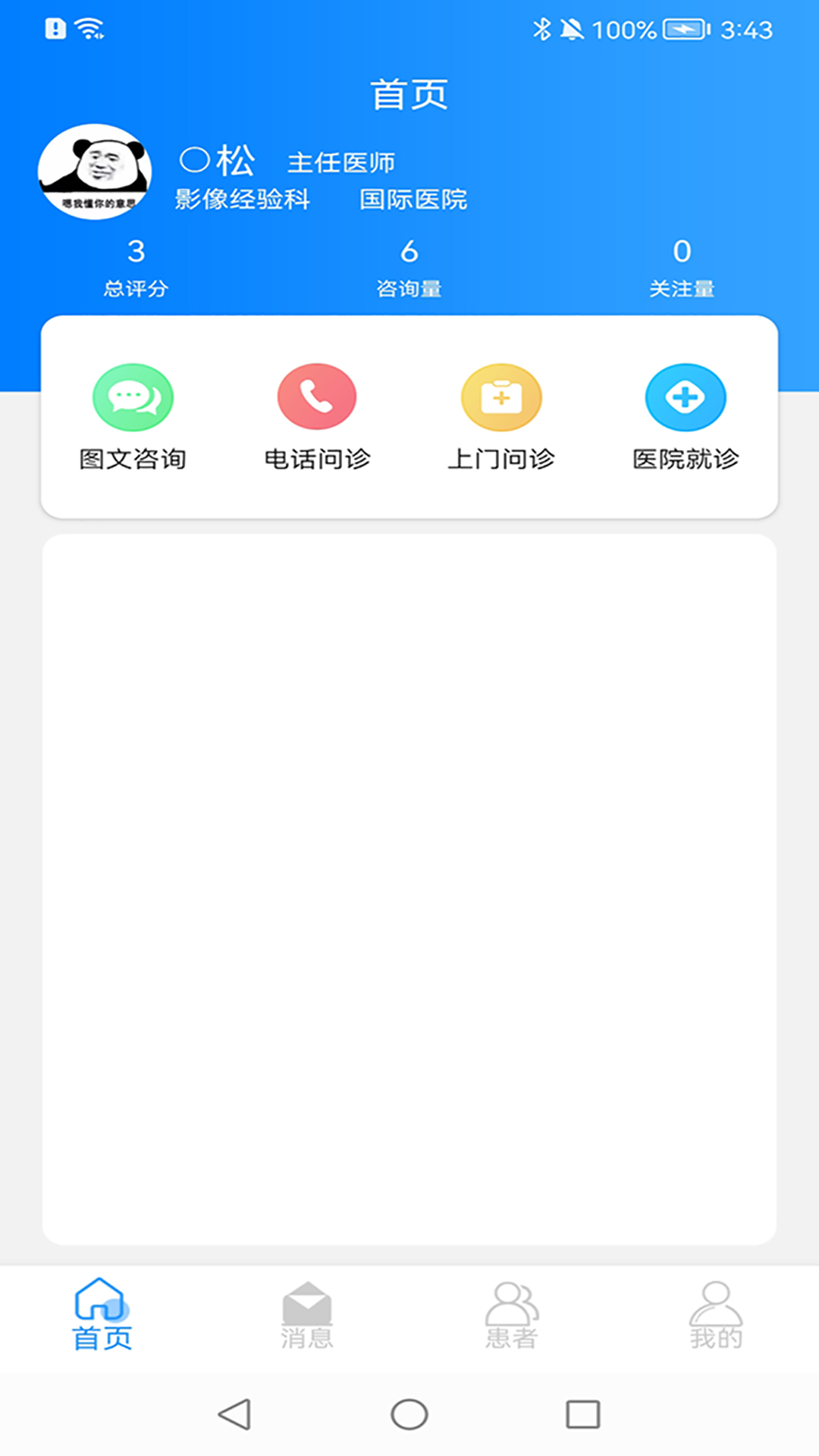Open the 上门问诊 medical kit icon
This screenshot has height=1456, width=819.
coord(501,396)
